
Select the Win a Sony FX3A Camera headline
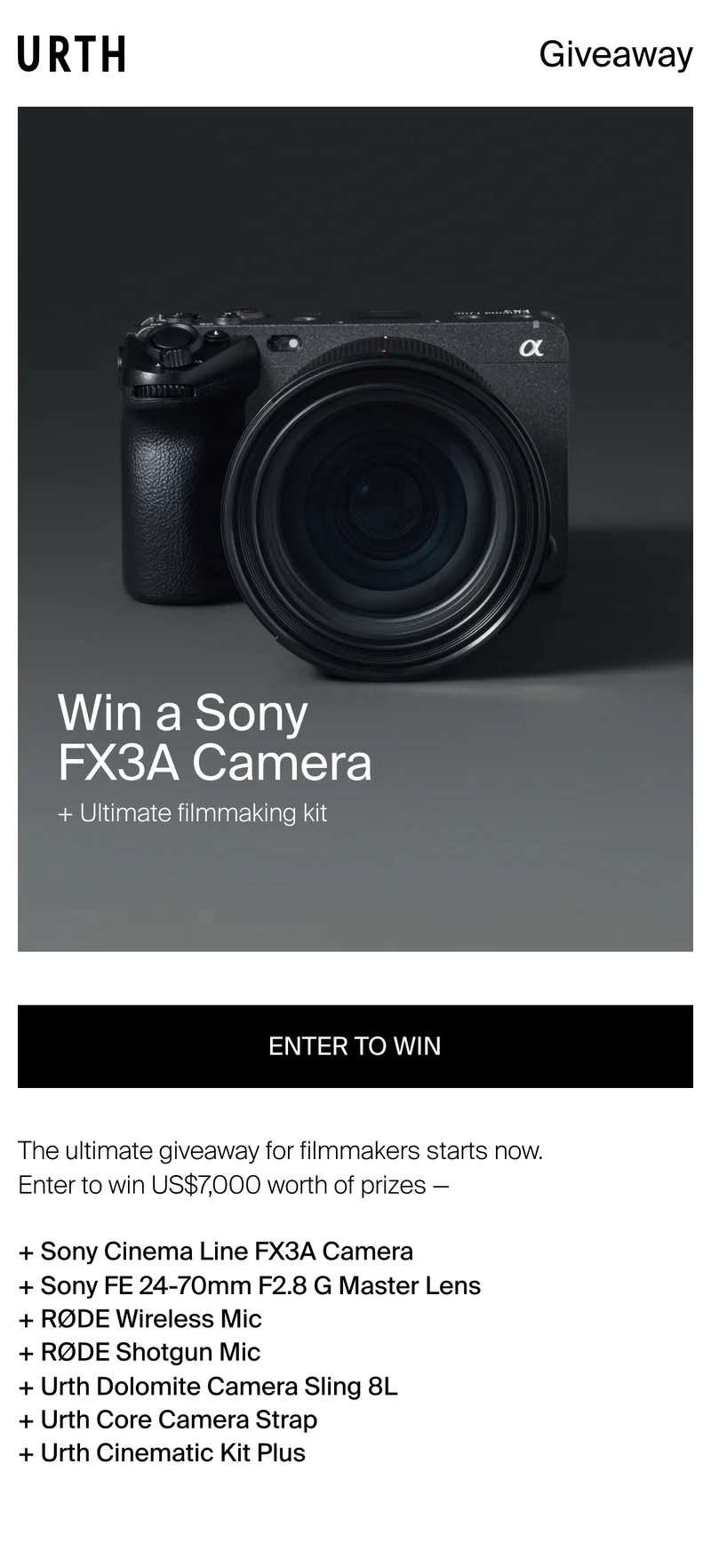click(x=217, y=738)
